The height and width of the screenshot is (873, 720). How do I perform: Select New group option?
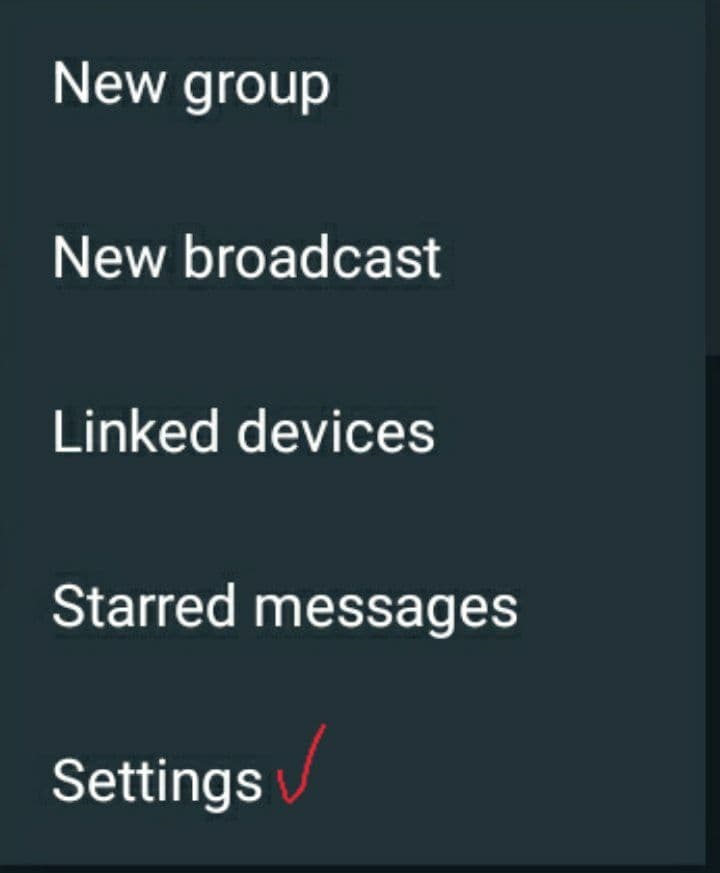pyautogui.click(x=191, y=84)
